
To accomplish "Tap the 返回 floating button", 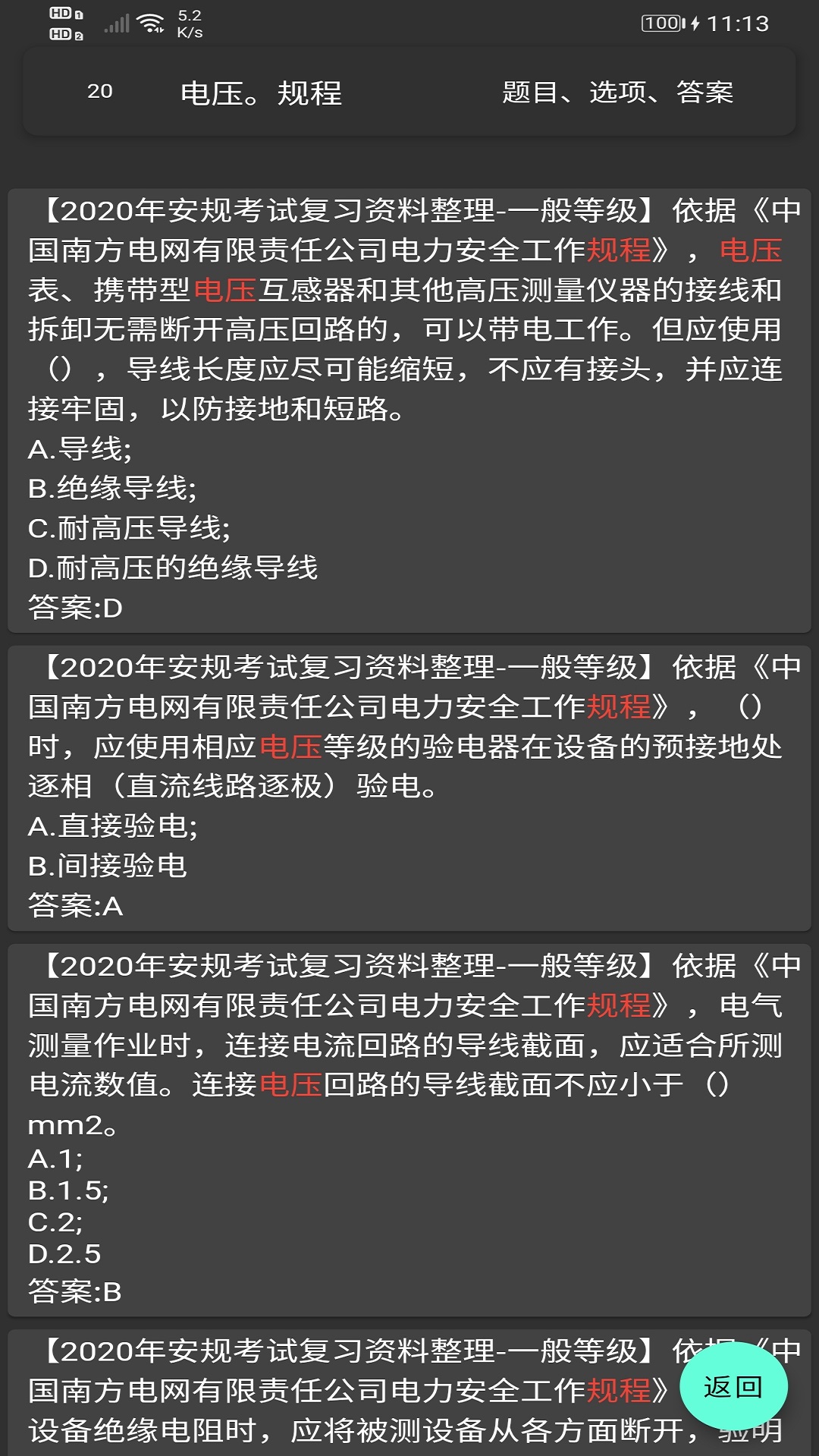I will [733, 1386].
